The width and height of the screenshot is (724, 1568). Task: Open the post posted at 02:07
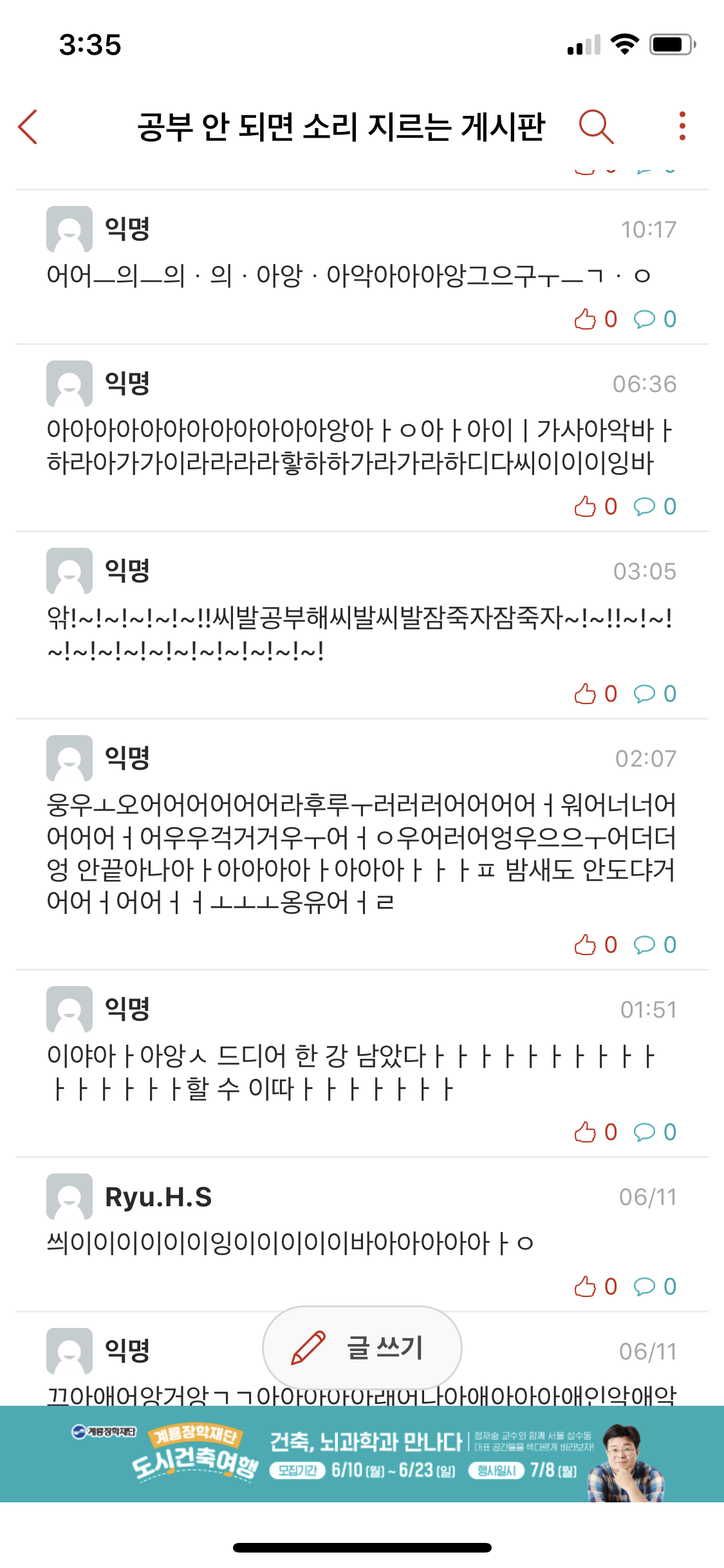point(362,845)
